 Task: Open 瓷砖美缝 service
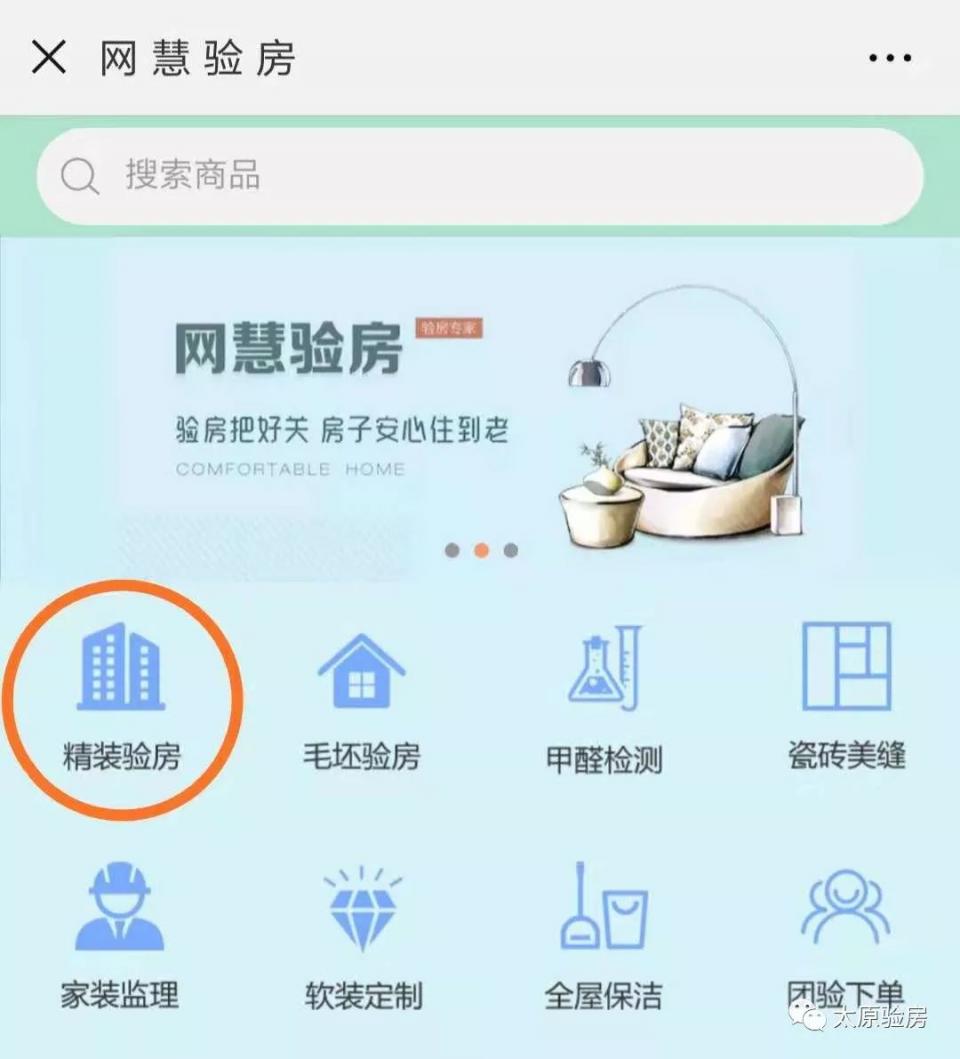[x=846, y=695]
